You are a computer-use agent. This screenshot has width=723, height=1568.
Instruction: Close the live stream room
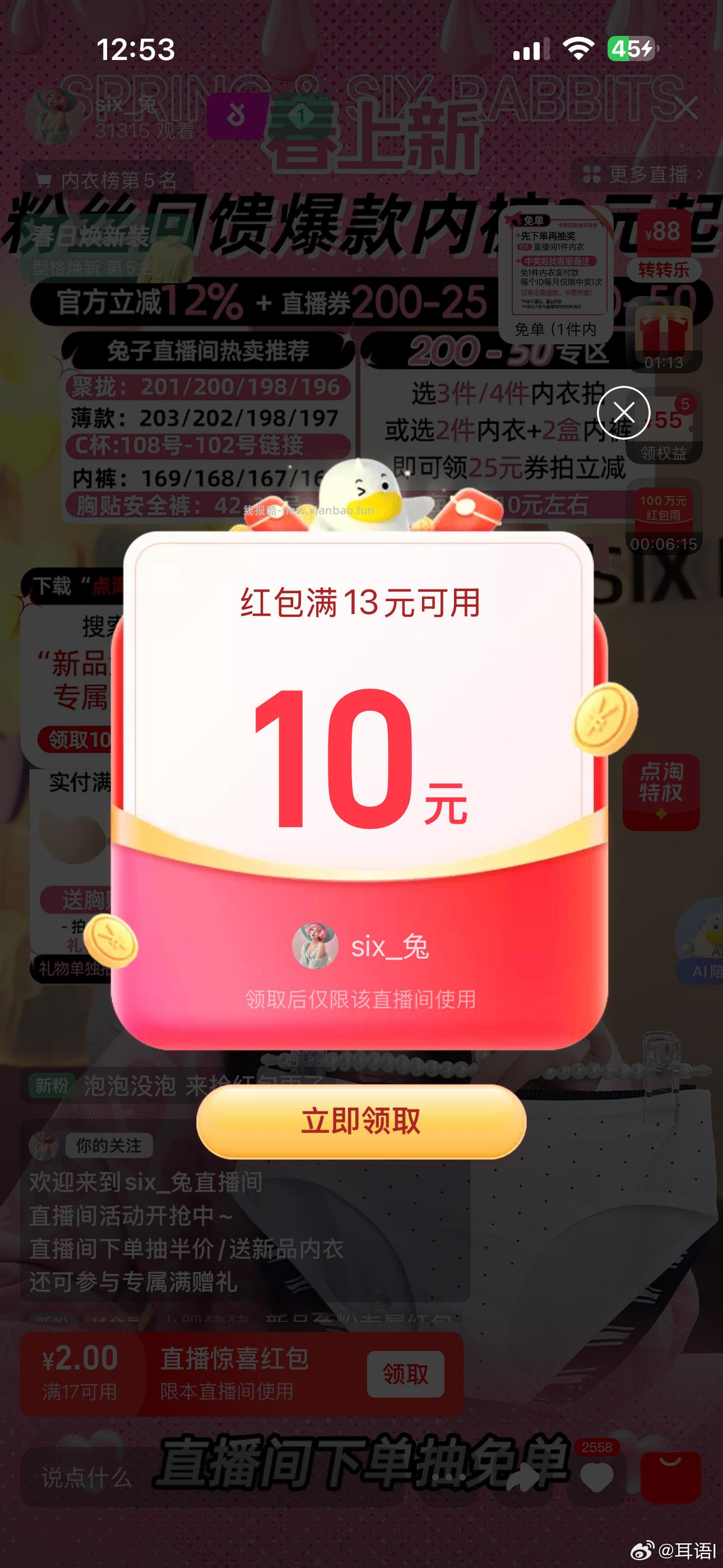coord(686,108)
